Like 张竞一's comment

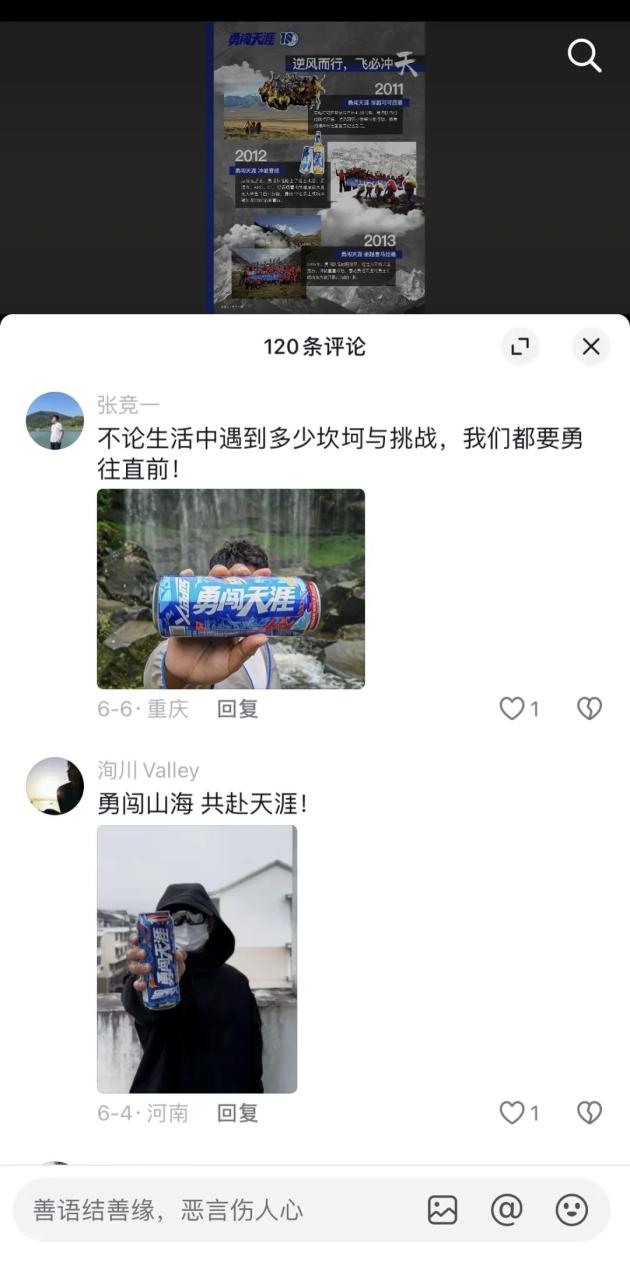point(512,709)
